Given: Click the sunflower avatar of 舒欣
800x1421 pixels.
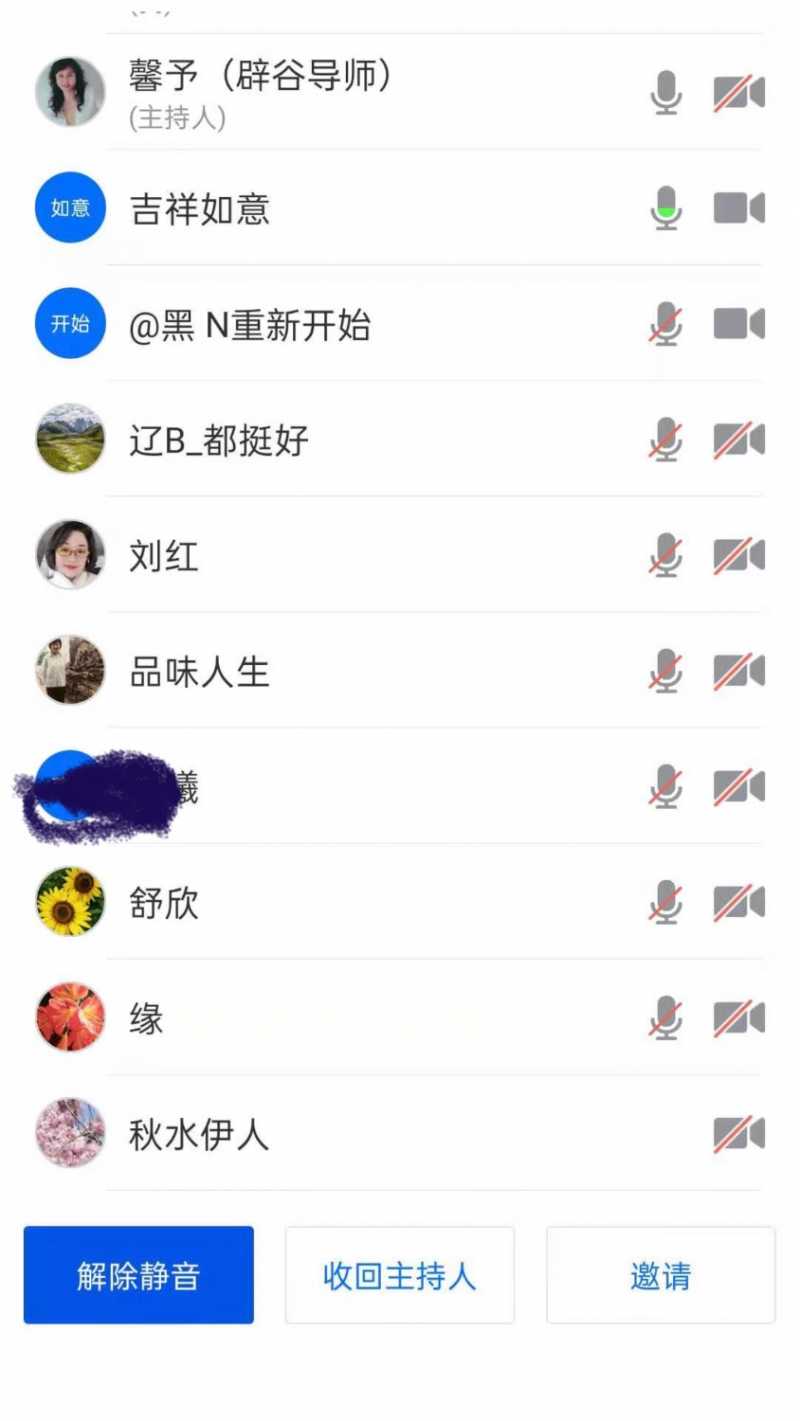Looking at the screenshot, I should click(x=69, y=901).
